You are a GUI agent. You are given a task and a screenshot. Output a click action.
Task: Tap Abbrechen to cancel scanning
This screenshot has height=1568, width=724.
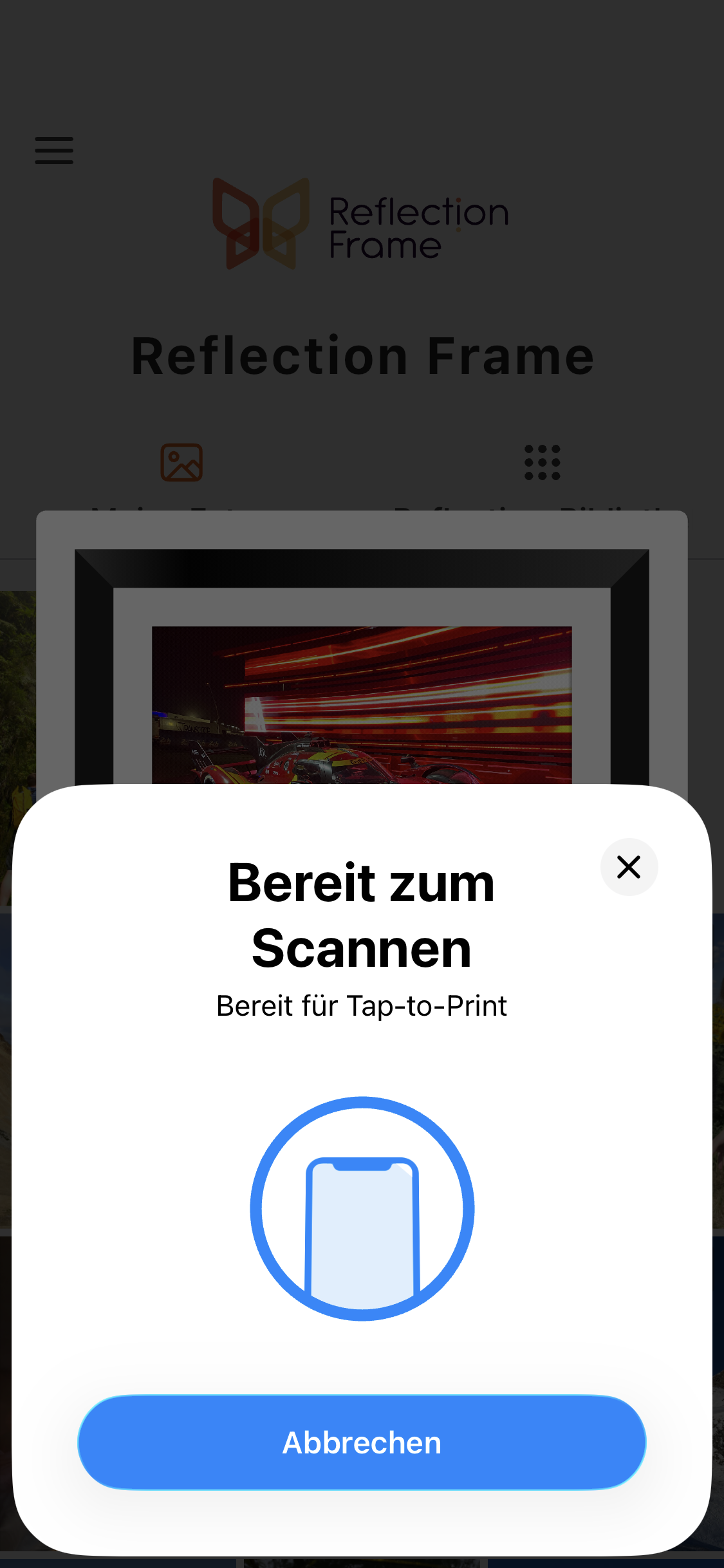click(x=362, y=1442)
